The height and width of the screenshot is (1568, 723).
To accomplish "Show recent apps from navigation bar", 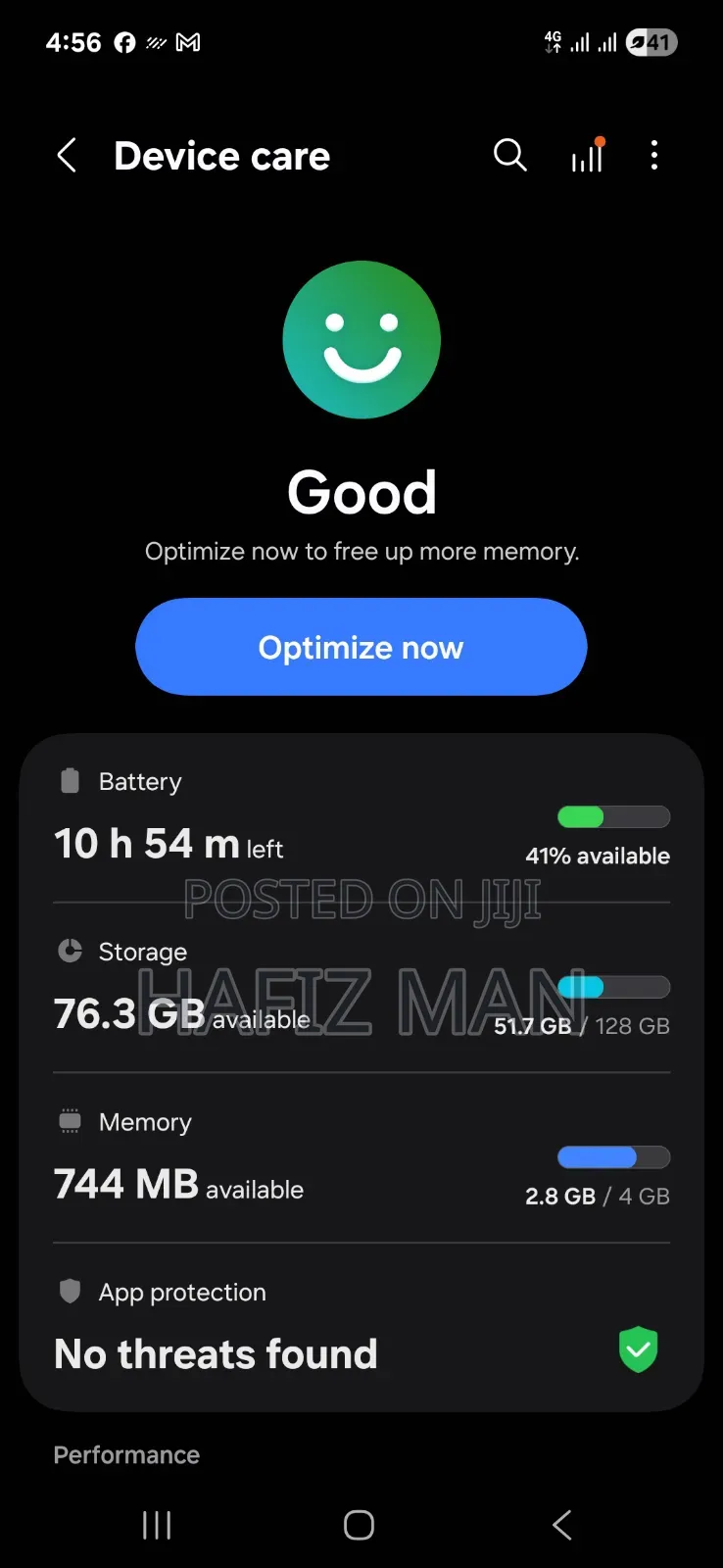I will click(157, 1525).
